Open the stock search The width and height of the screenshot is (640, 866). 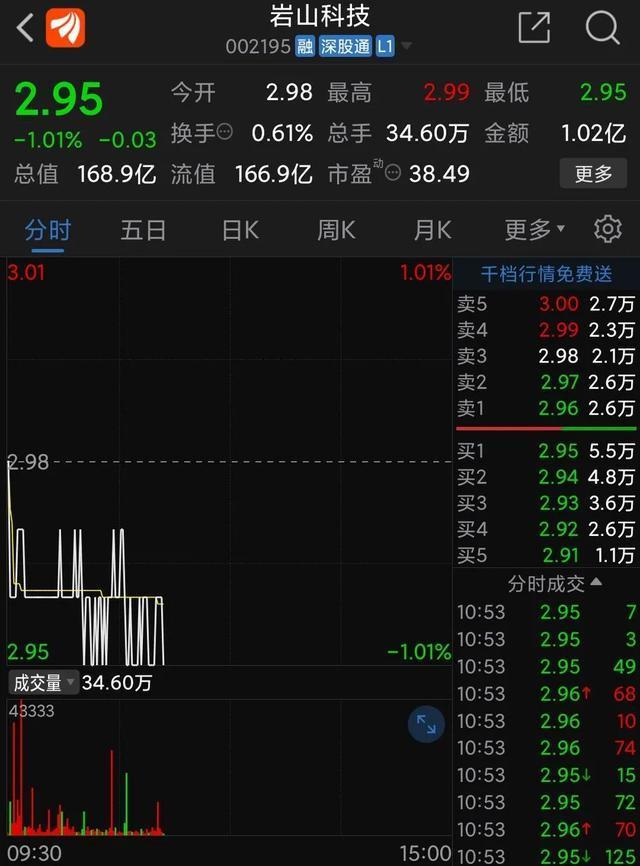[x=602, y=27]
